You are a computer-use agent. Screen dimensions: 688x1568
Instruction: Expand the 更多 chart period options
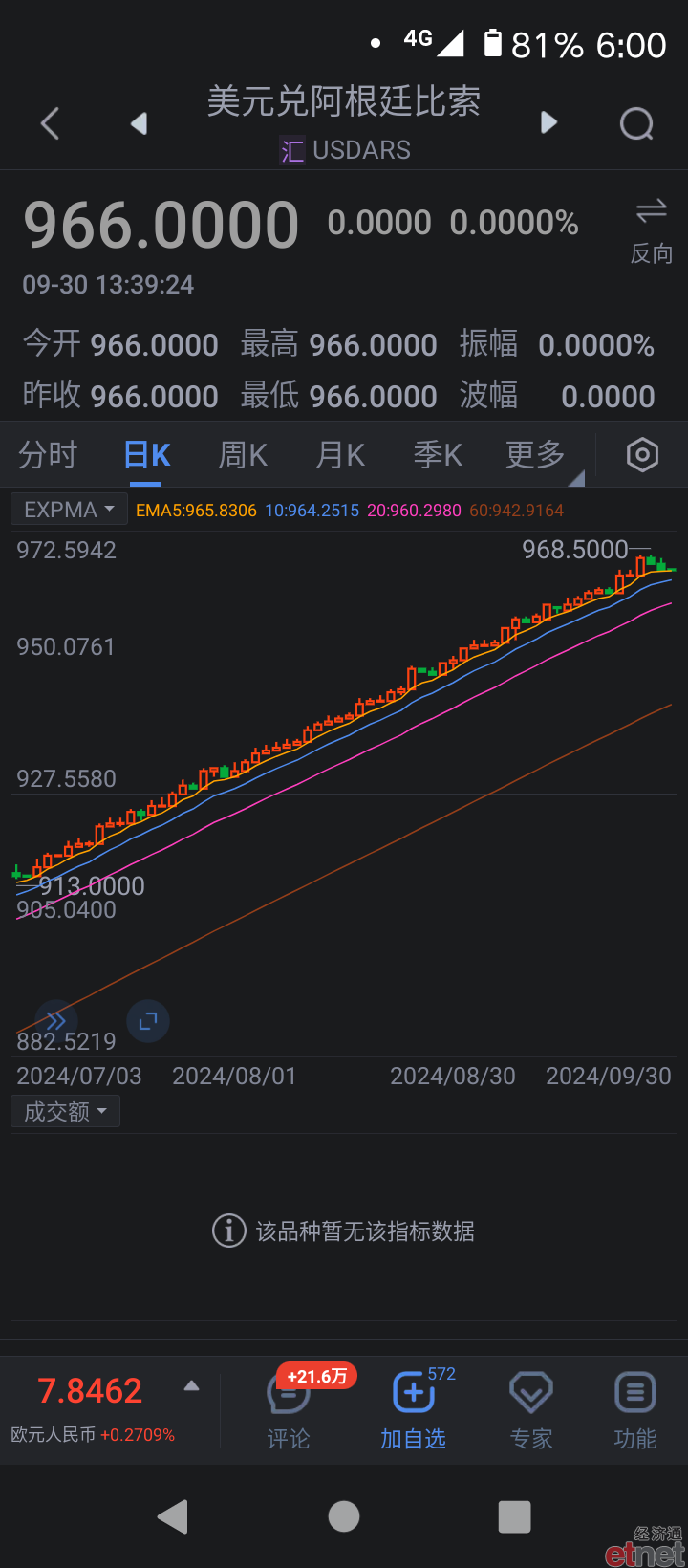(537, 455)
